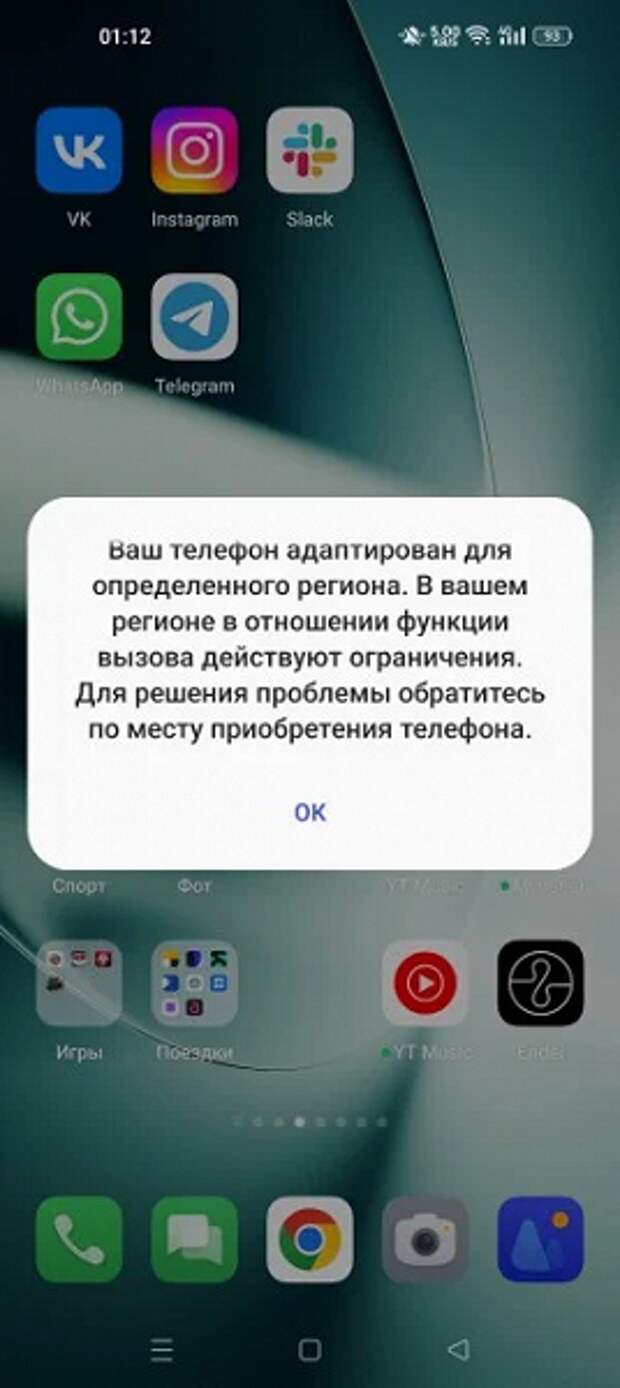The width and height of the screenshot is (620, 1388).
Task: Open the VK app
Action: click(x=79, y=150)
